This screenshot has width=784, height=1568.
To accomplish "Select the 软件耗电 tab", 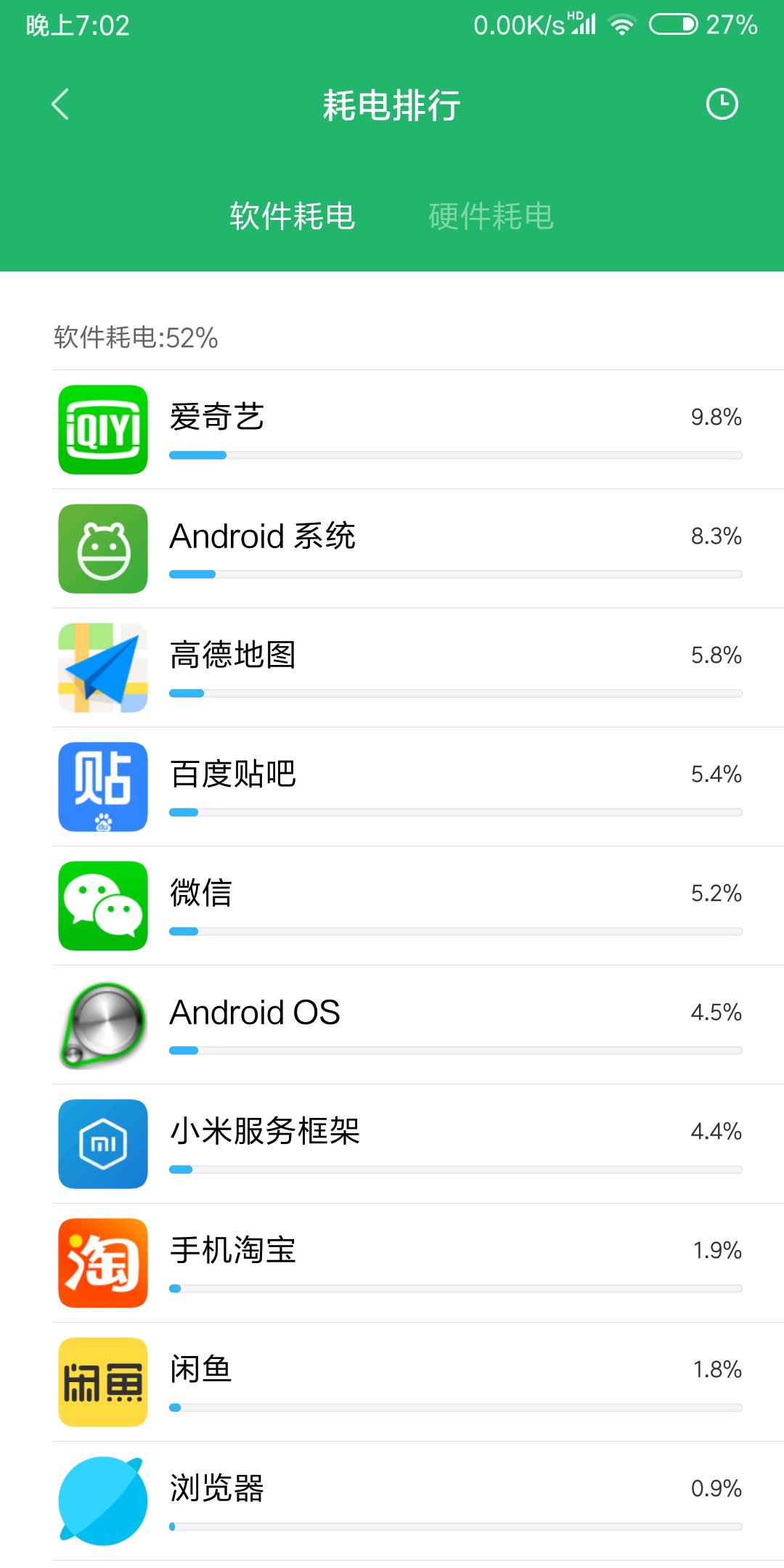I will tap(293, 216).
